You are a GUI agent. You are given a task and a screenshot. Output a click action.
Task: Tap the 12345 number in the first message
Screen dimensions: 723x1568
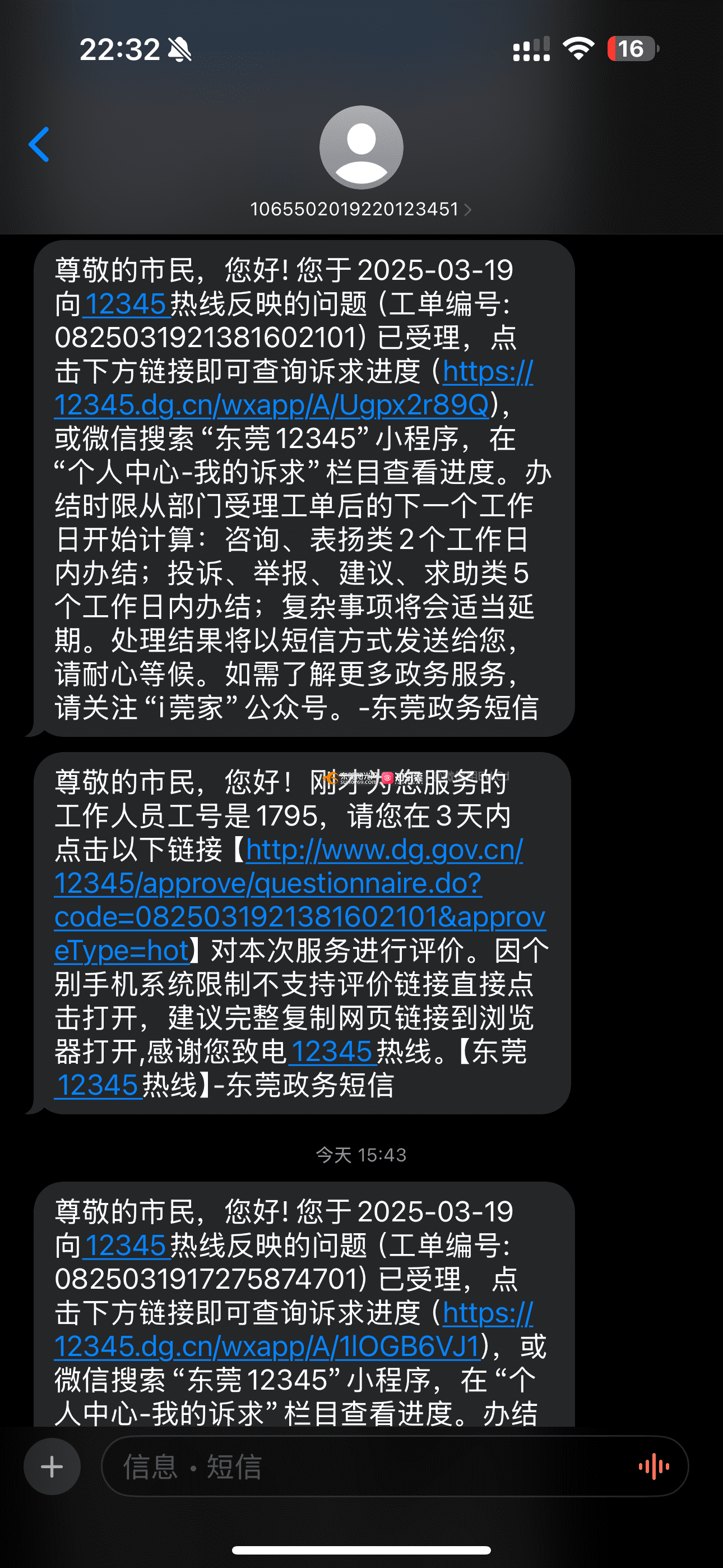(125, 304)
